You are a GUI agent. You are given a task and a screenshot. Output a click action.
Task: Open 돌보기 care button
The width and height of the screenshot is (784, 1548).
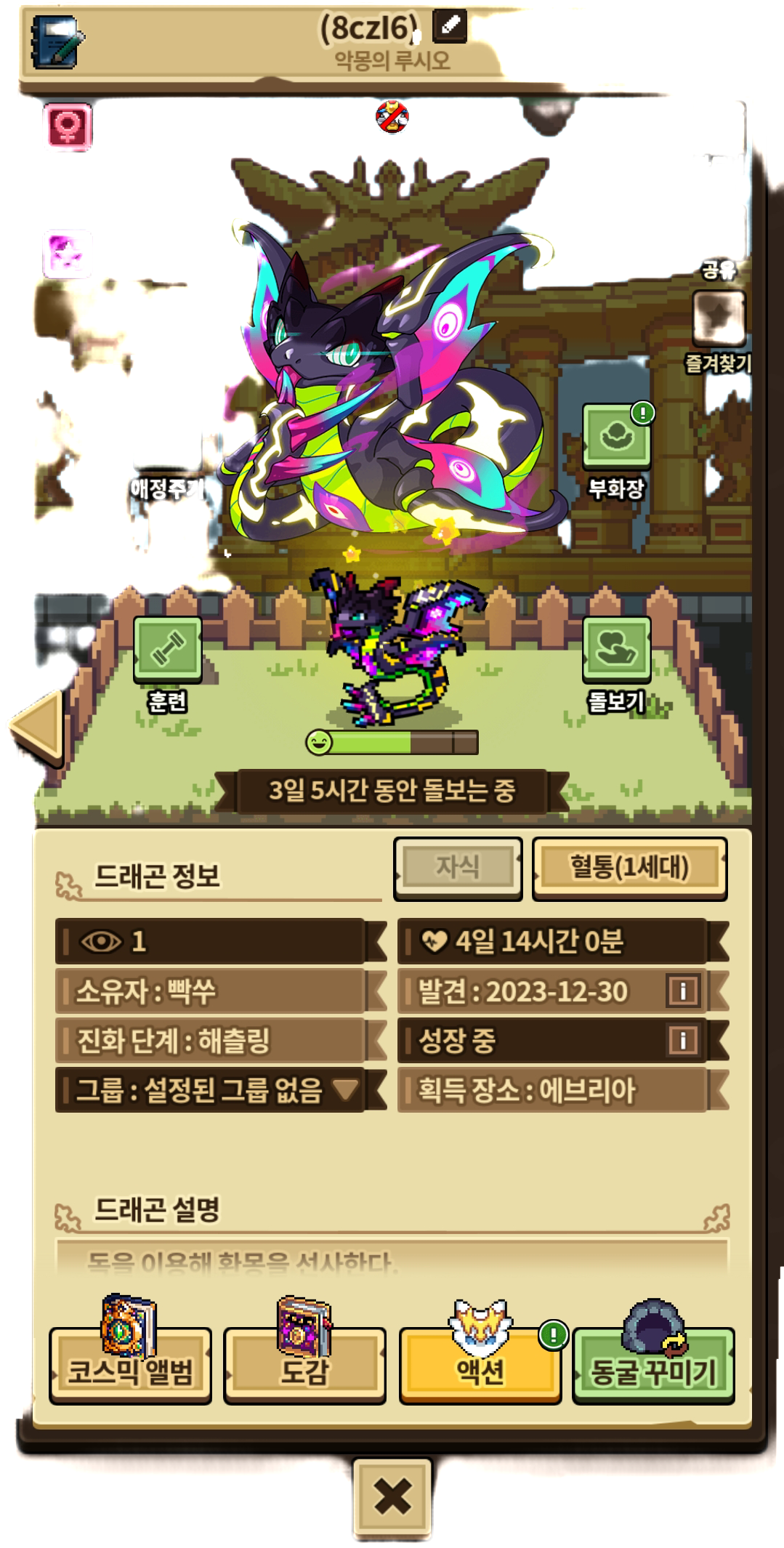coord(616,649)
